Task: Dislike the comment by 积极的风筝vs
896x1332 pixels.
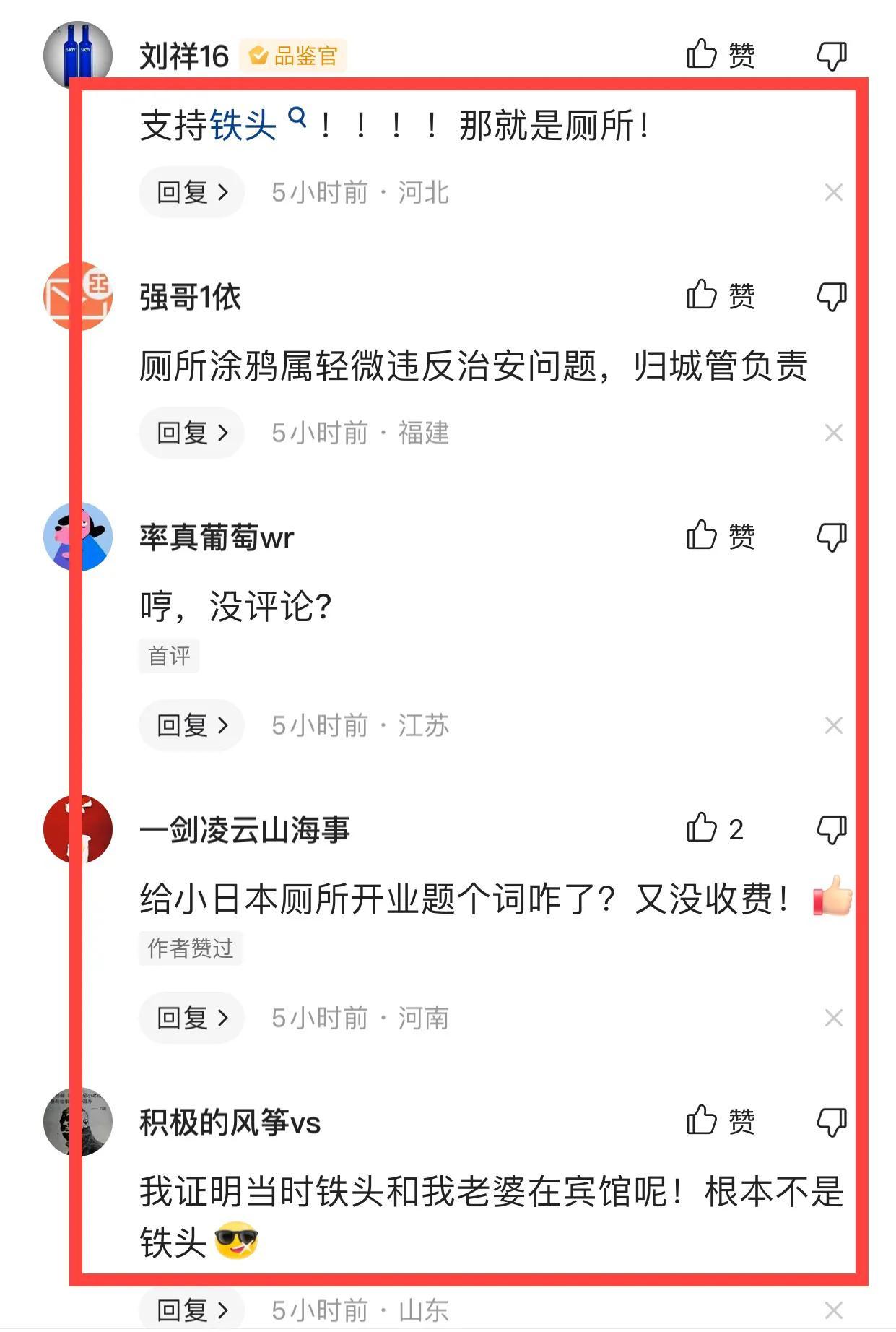Action: tap(831, 1123)
